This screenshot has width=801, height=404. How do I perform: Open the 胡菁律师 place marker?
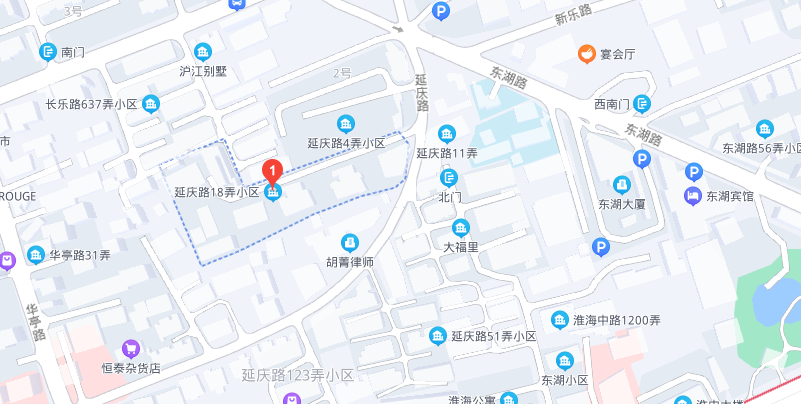click(x=349, y=242)
